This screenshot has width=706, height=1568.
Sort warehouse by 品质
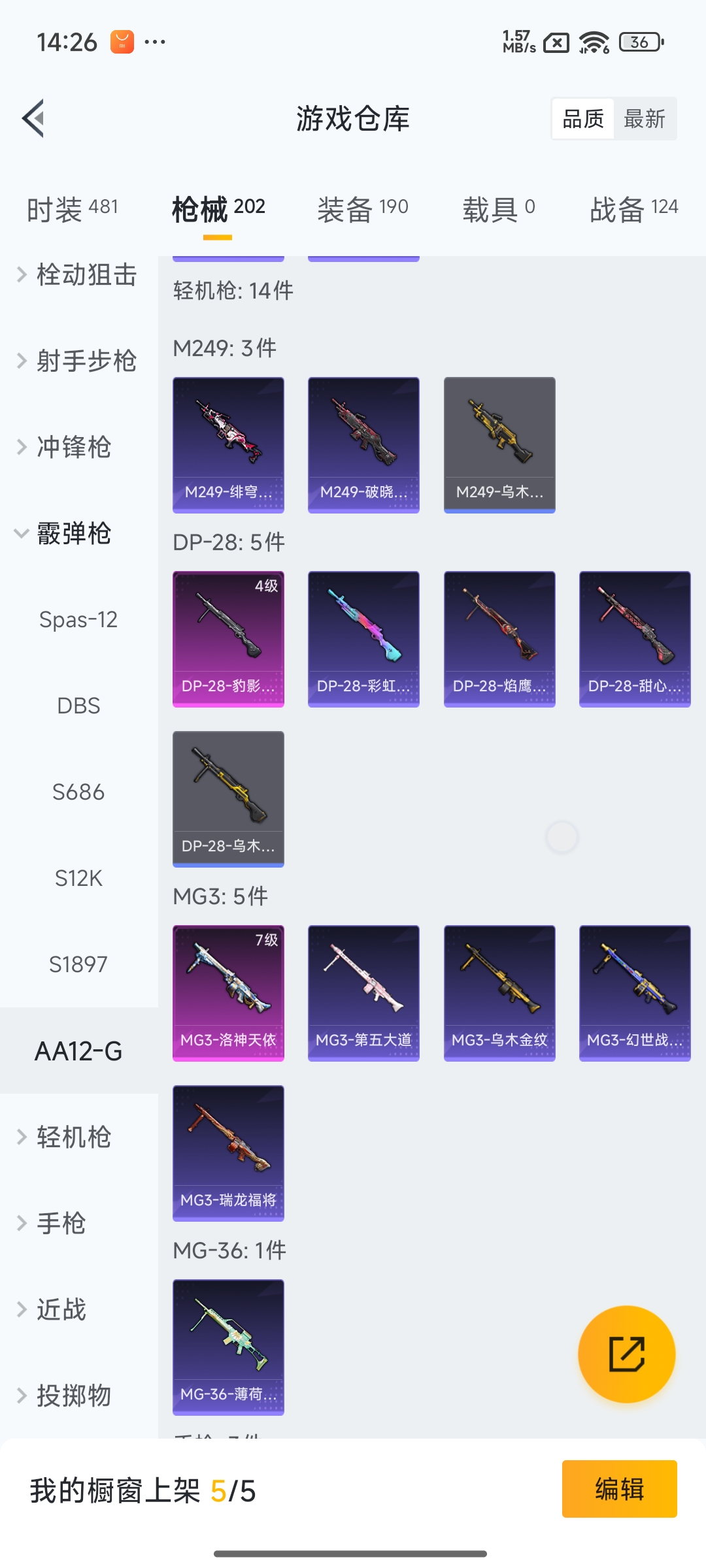[x=583, y=119]
